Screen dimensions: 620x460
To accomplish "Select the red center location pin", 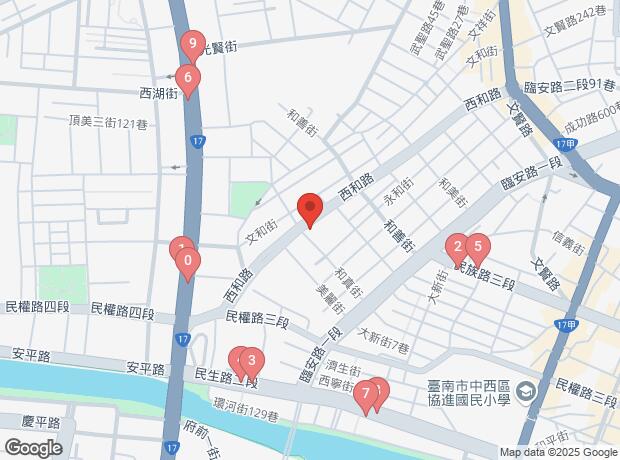I will (x=310, y=210).
